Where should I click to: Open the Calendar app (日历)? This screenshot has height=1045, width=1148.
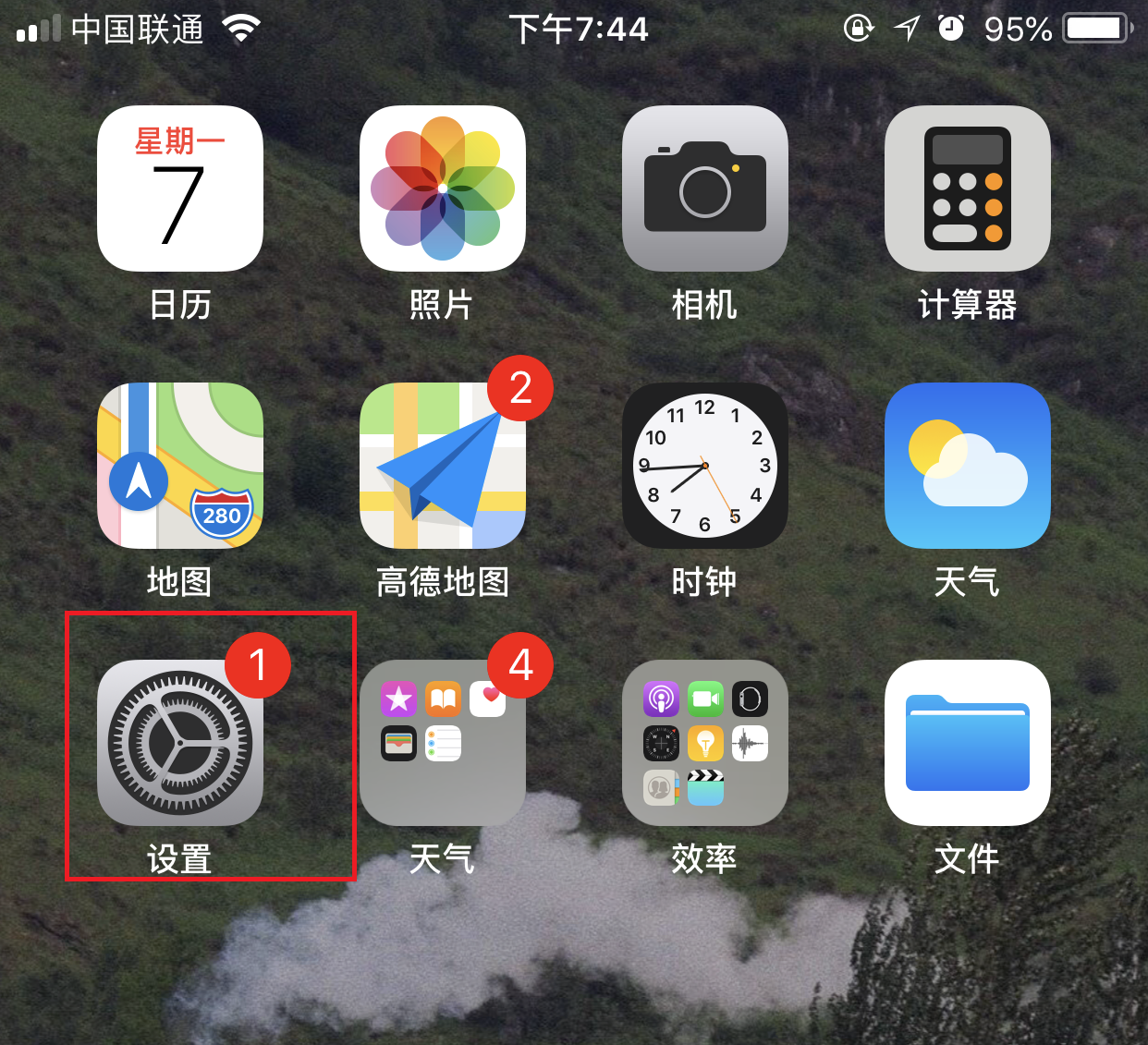(180, 188)
